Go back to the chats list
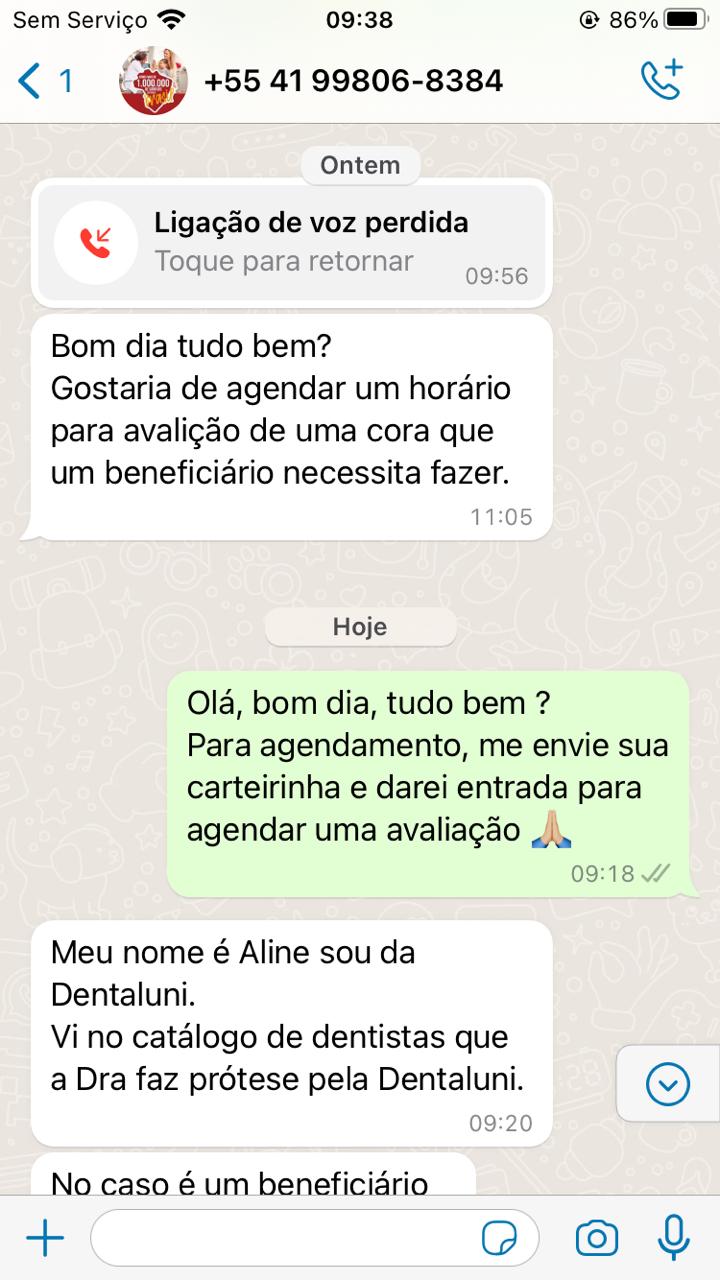720x1280 pixels. tap(44, 80)
